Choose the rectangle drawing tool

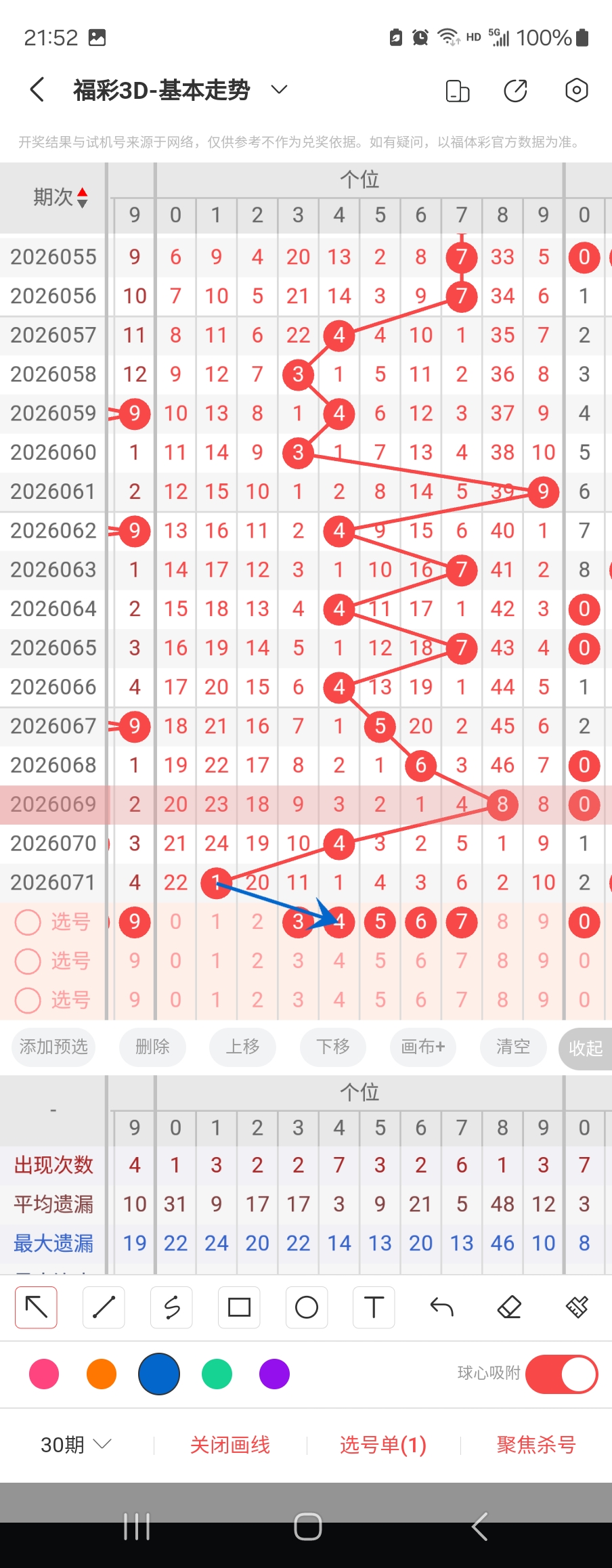click(x=239, y=1307)
